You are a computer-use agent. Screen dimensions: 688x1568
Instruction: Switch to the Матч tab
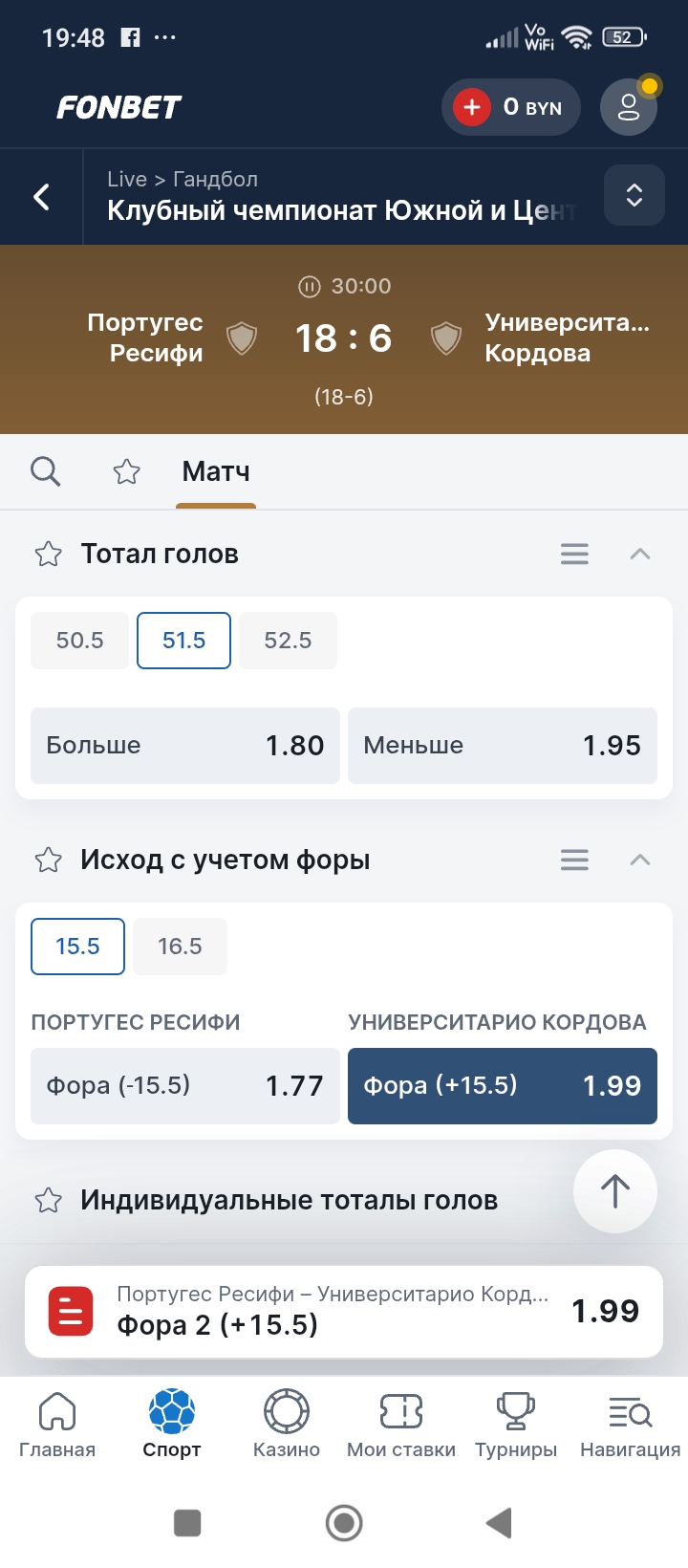pos(215,470)
